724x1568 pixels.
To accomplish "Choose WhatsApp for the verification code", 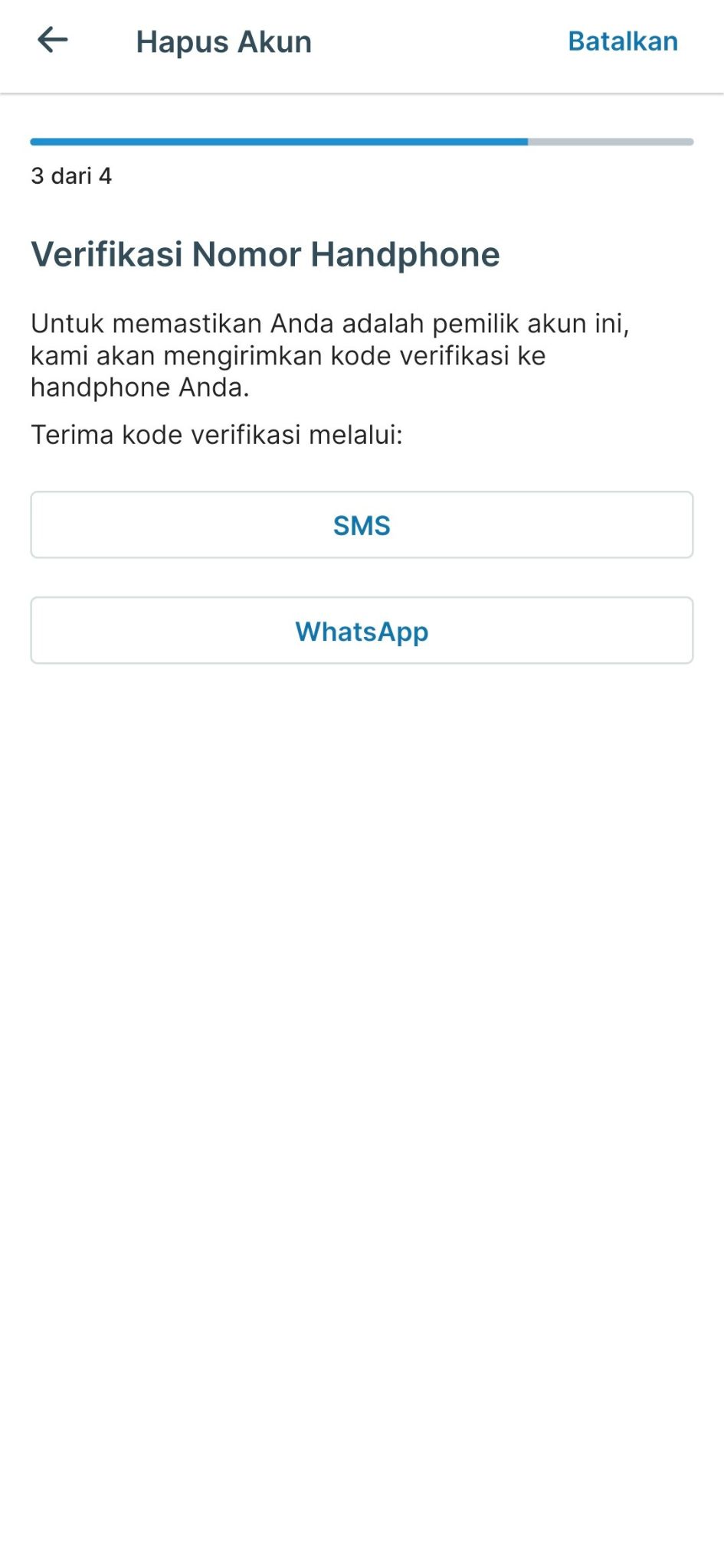I will pos(362,631).
